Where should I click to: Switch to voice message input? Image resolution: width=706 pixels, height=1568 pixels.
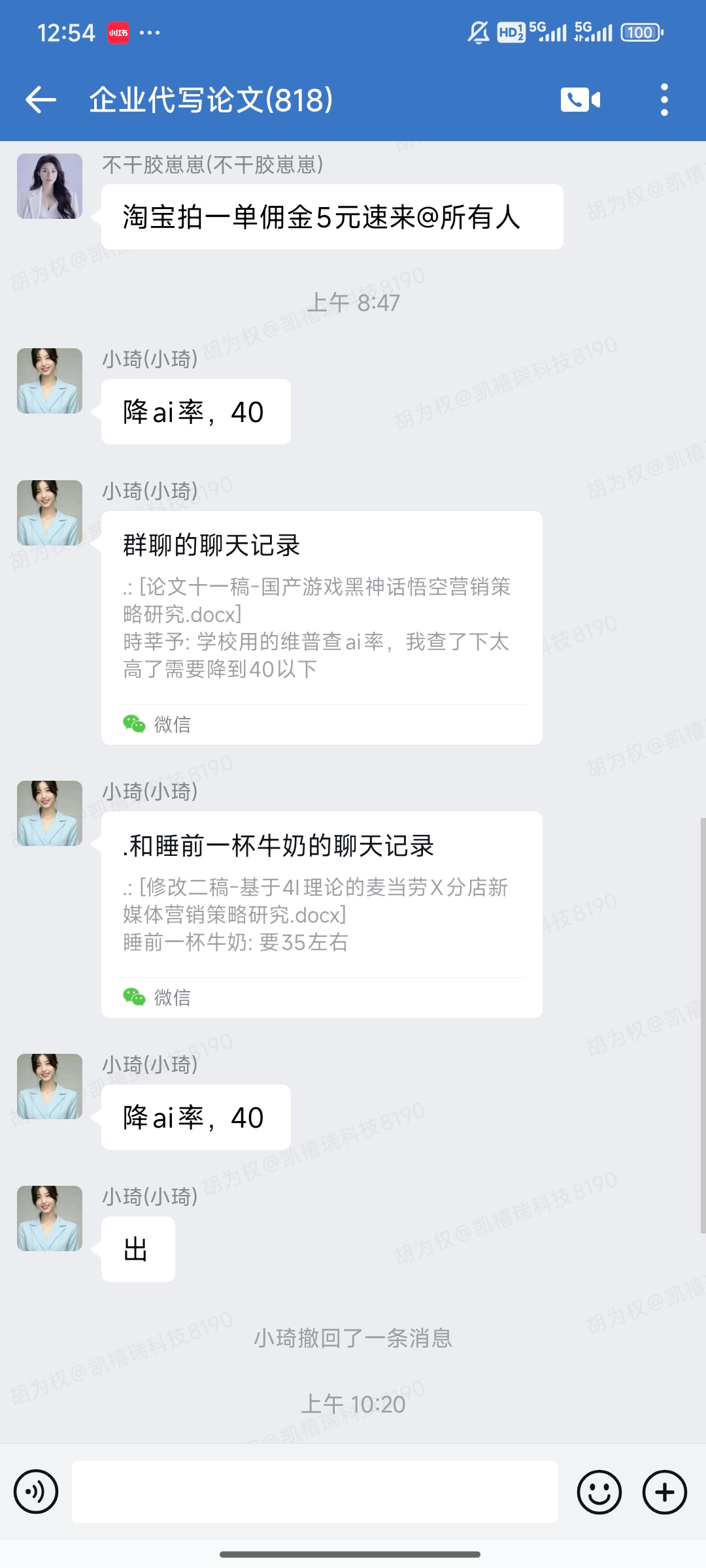(x=36, y=1492)
